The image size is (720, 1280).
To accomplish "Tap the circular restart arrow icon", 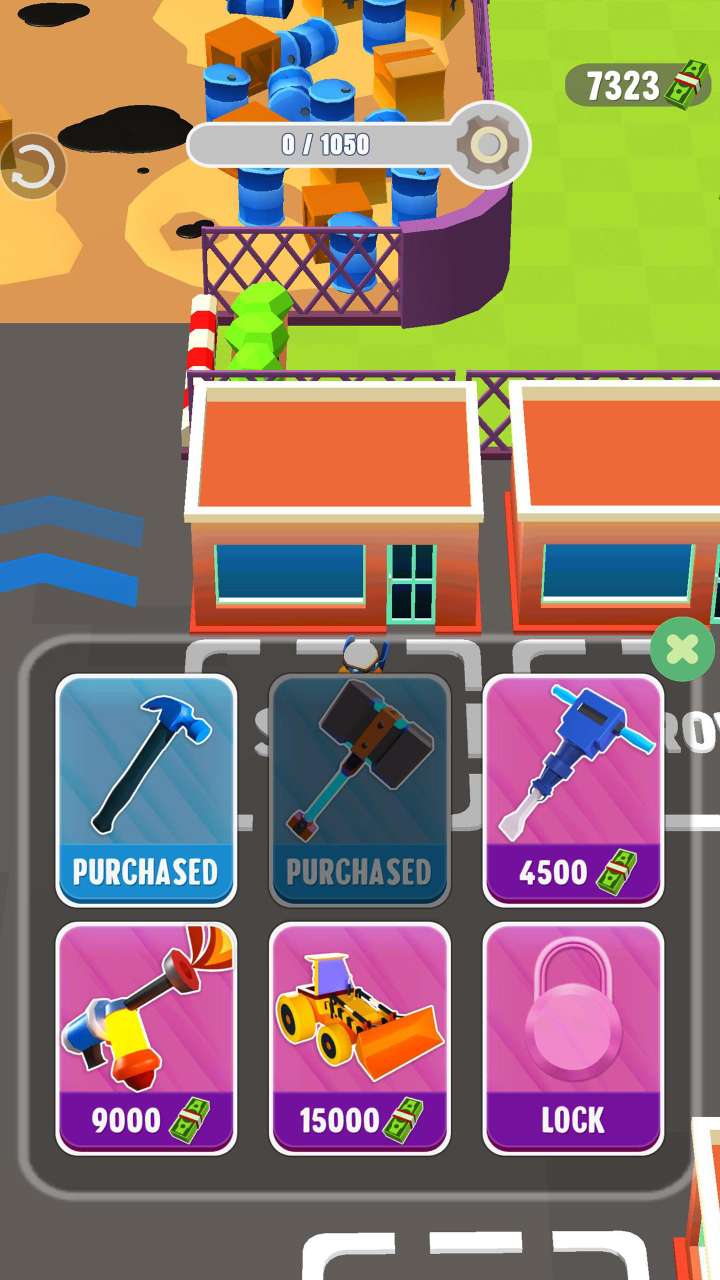I will pyautogui.click(x=32, y=167).
